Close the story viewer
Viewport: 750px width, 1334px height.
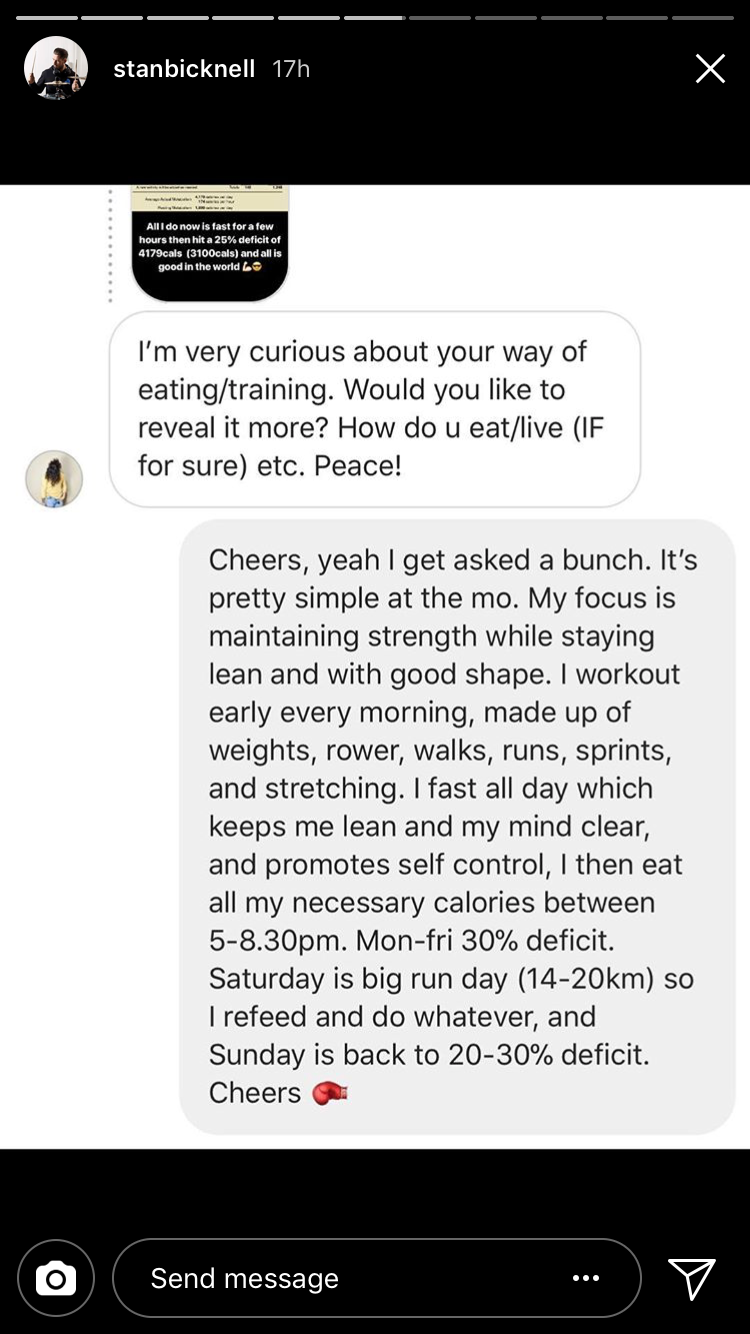pos(710,68)
